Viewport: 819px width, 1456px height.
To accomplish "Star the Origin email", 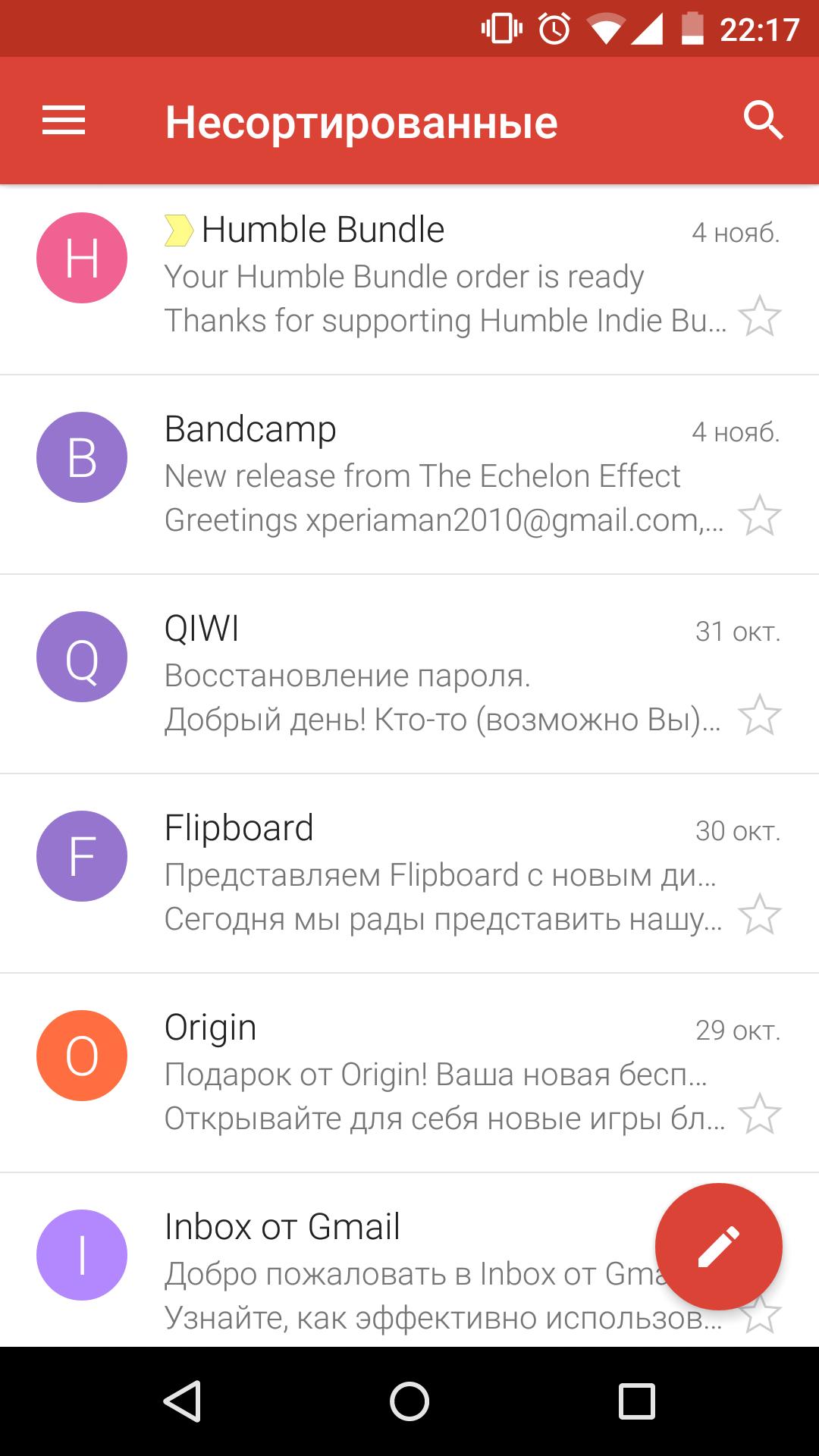I will coord(759,1115).
